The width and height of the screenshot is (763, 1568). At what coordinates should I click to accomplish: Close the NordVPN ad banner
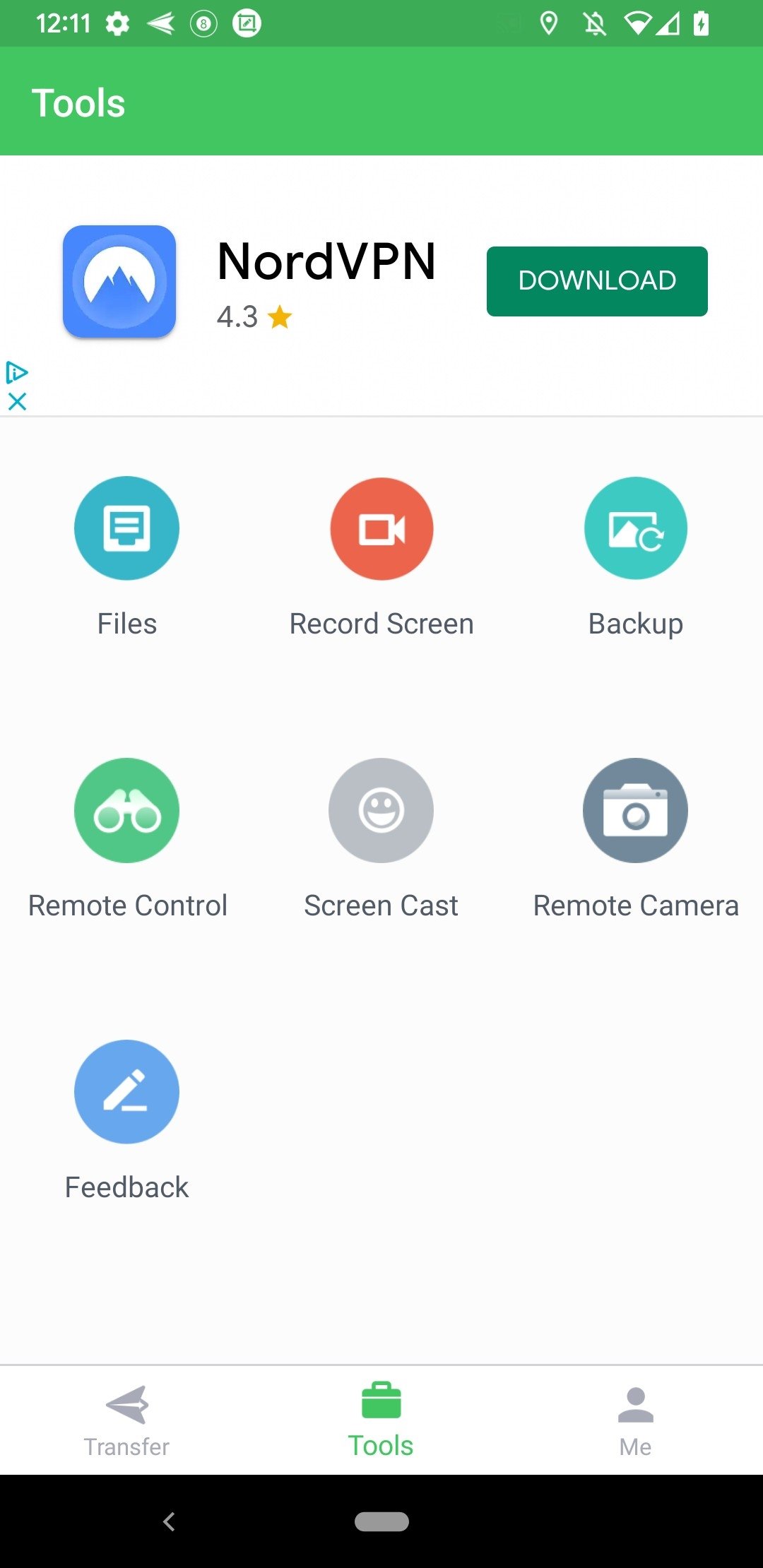(x=17, y=402)
